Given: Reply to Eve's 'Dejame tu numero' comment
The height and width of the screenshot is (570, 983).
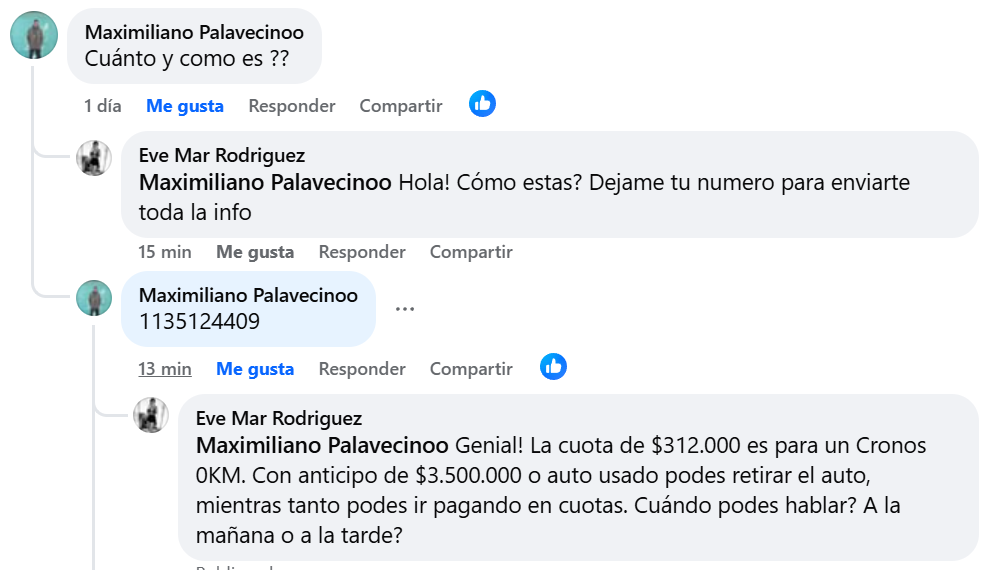Looking at the screenshot, I should coord(361,252).
